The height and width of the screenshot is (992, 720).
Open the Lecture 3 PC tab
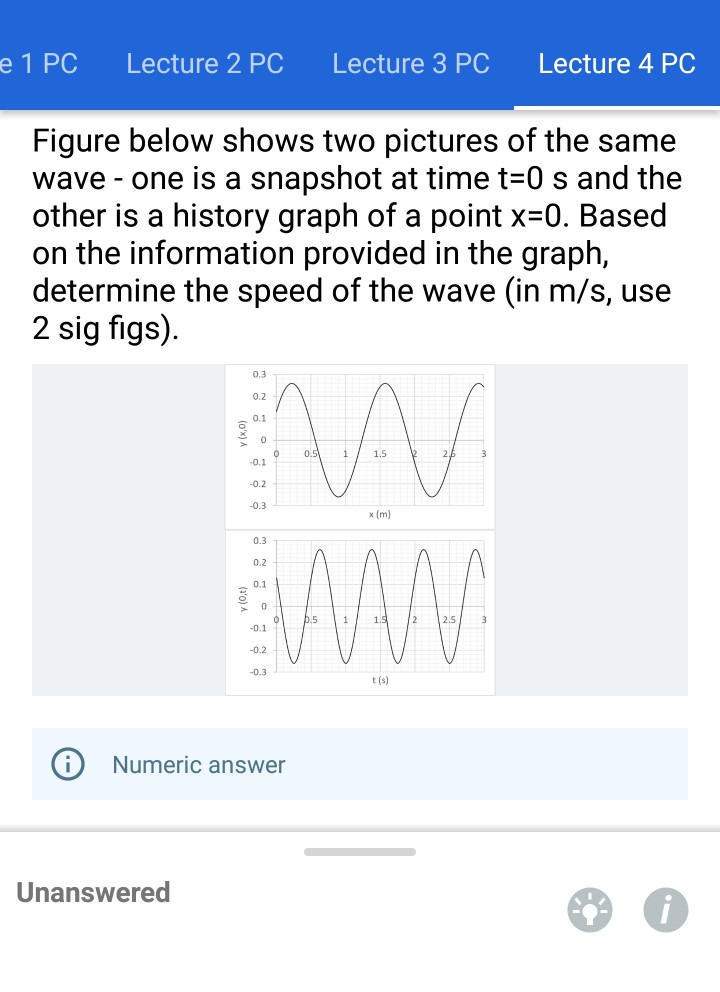[411, 64]
